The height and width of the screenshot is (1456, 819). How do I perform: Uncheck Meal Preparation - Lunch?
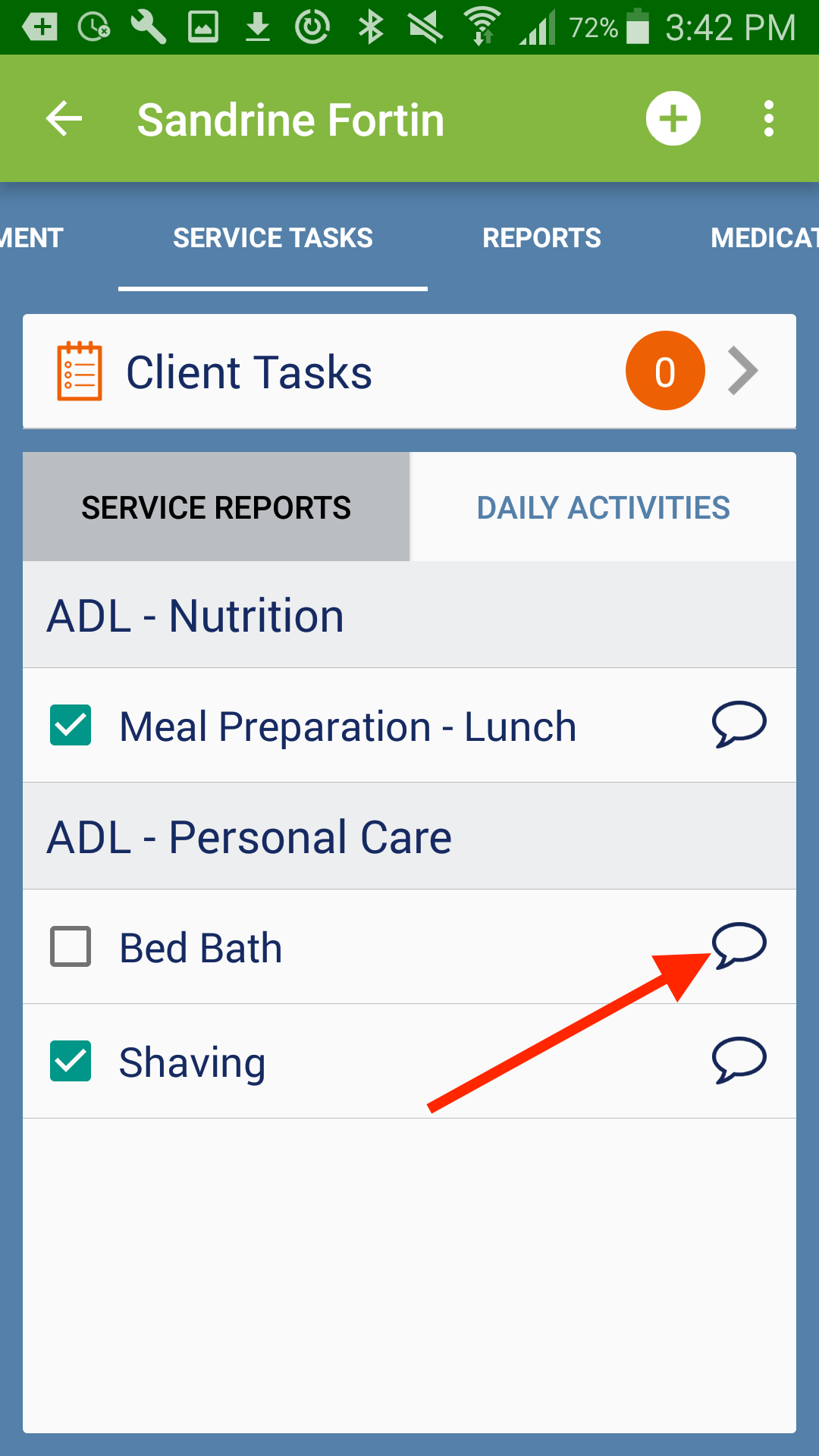tap(71, 725)
